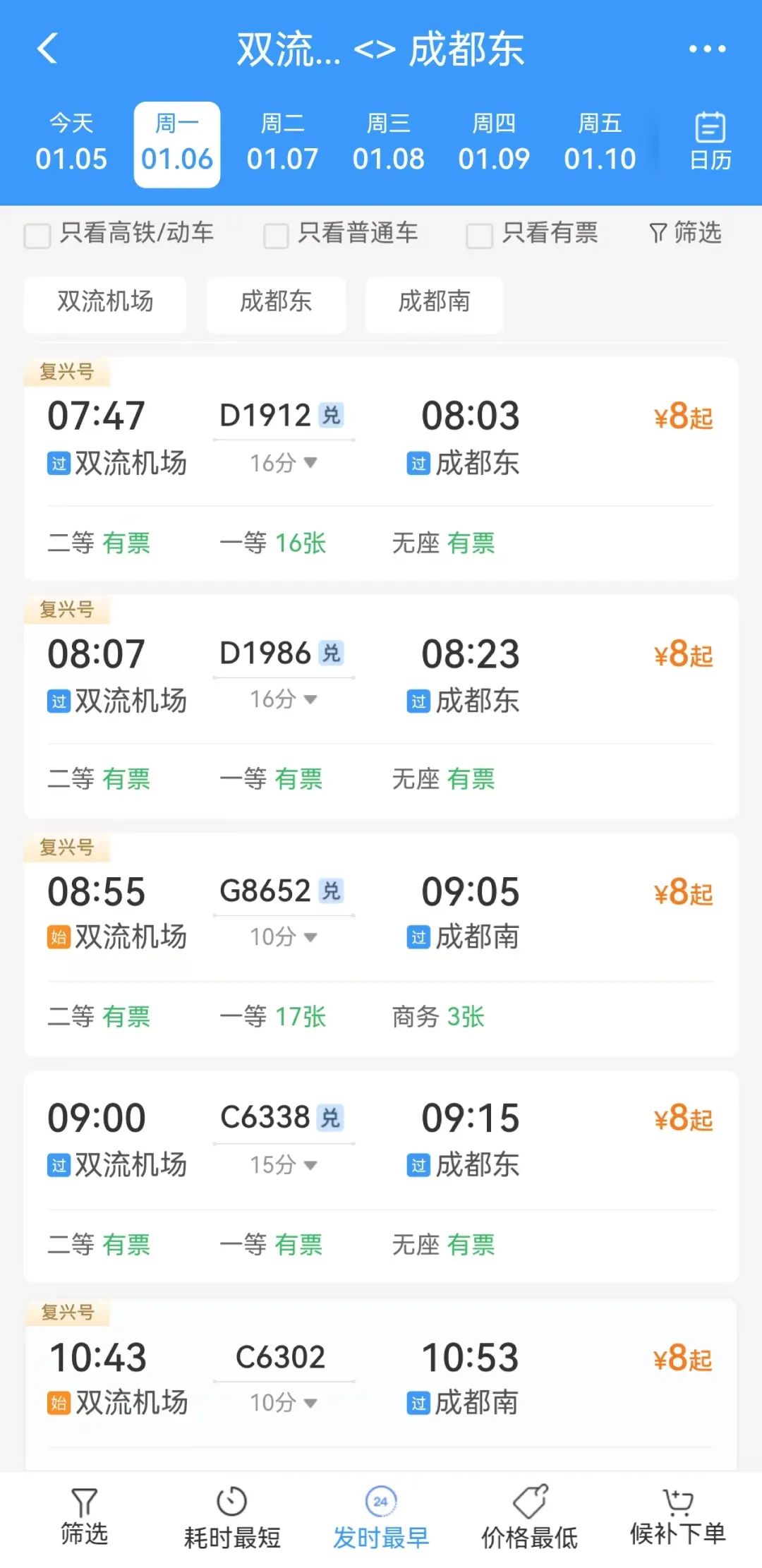Open the three-dot overflow menu
This screenshot has height=1568, width=762.
pos(707,49)
